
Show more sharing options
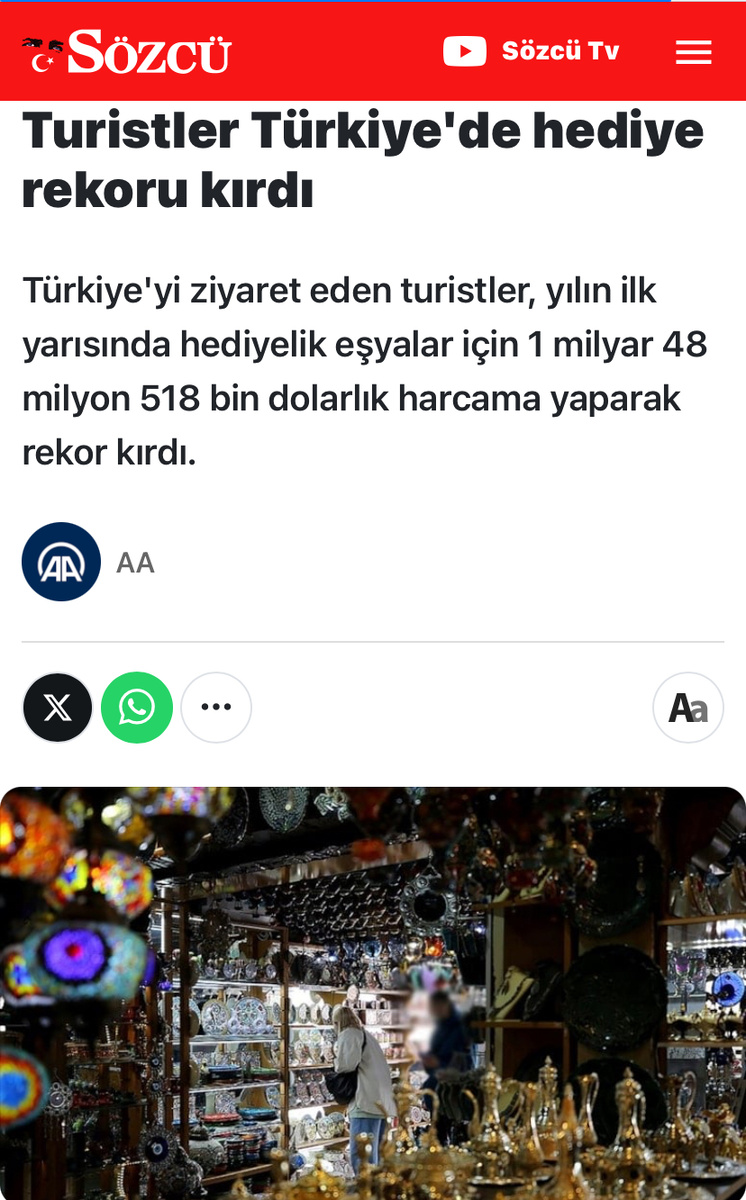pos(216,708)
